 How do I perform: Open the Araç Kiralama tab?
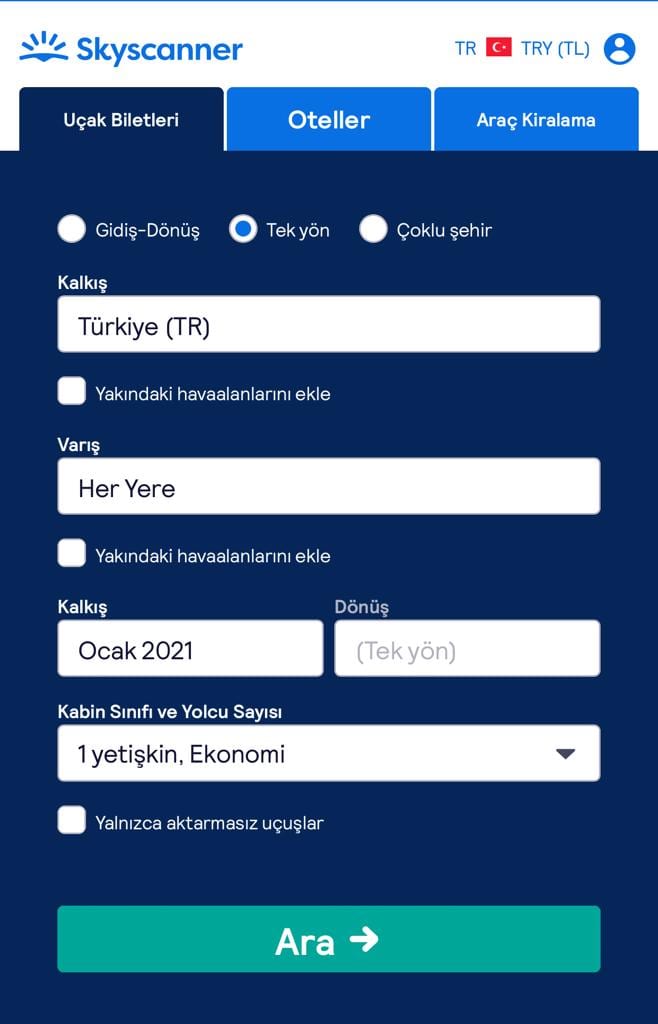(536, 120)
